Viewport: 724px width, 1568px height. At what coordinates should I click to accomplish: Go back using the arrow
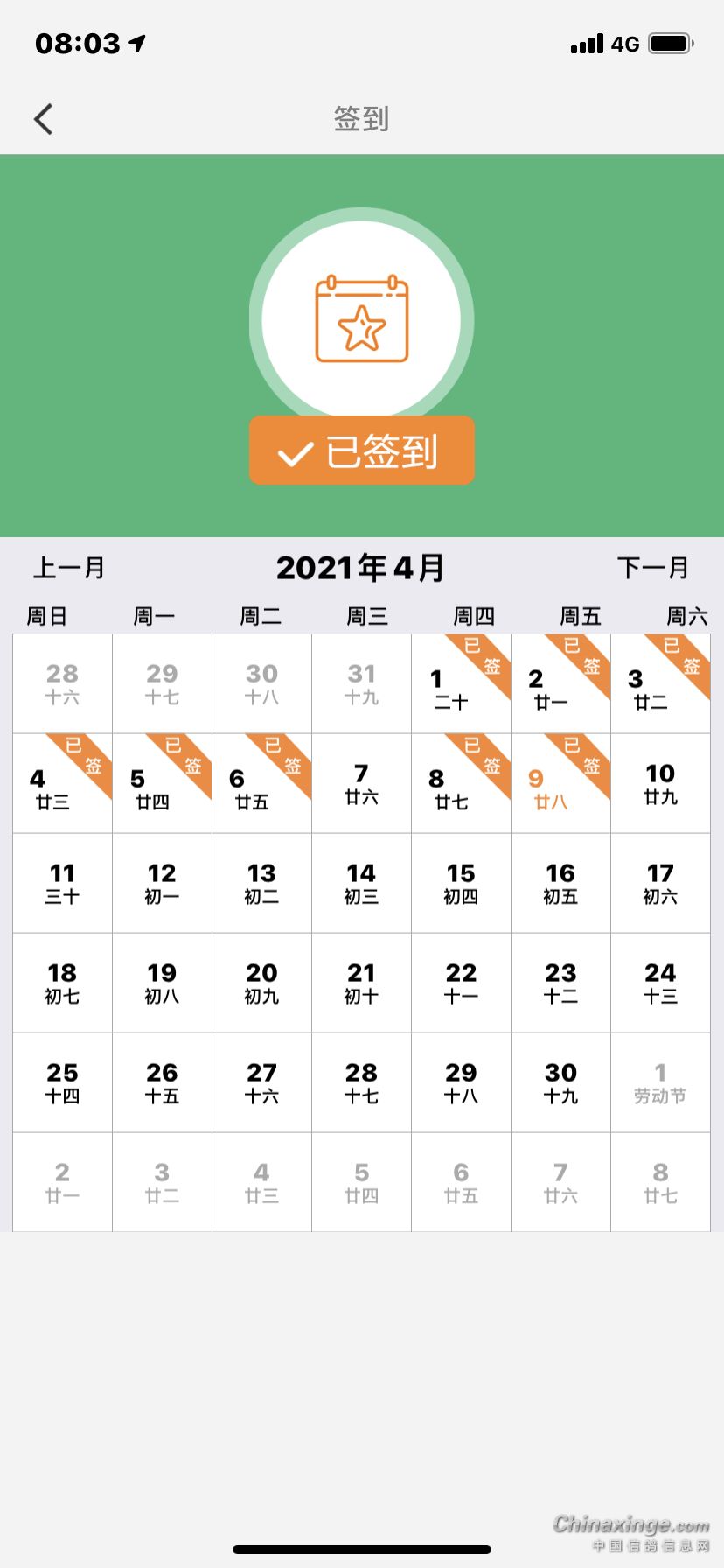pyautogui.click(x=44, y=119)
